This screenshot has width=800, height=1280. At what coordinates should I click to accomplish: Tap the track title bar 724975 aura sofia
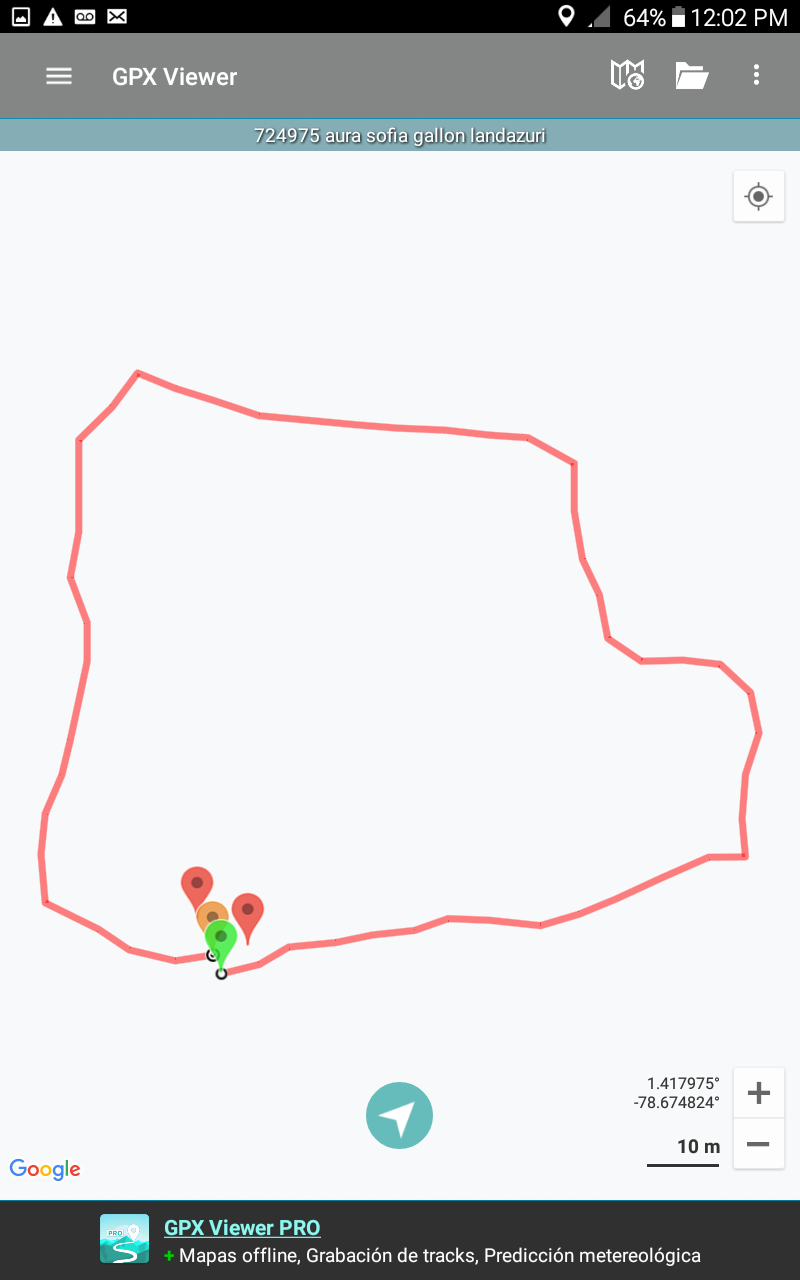tap(400, 135)
